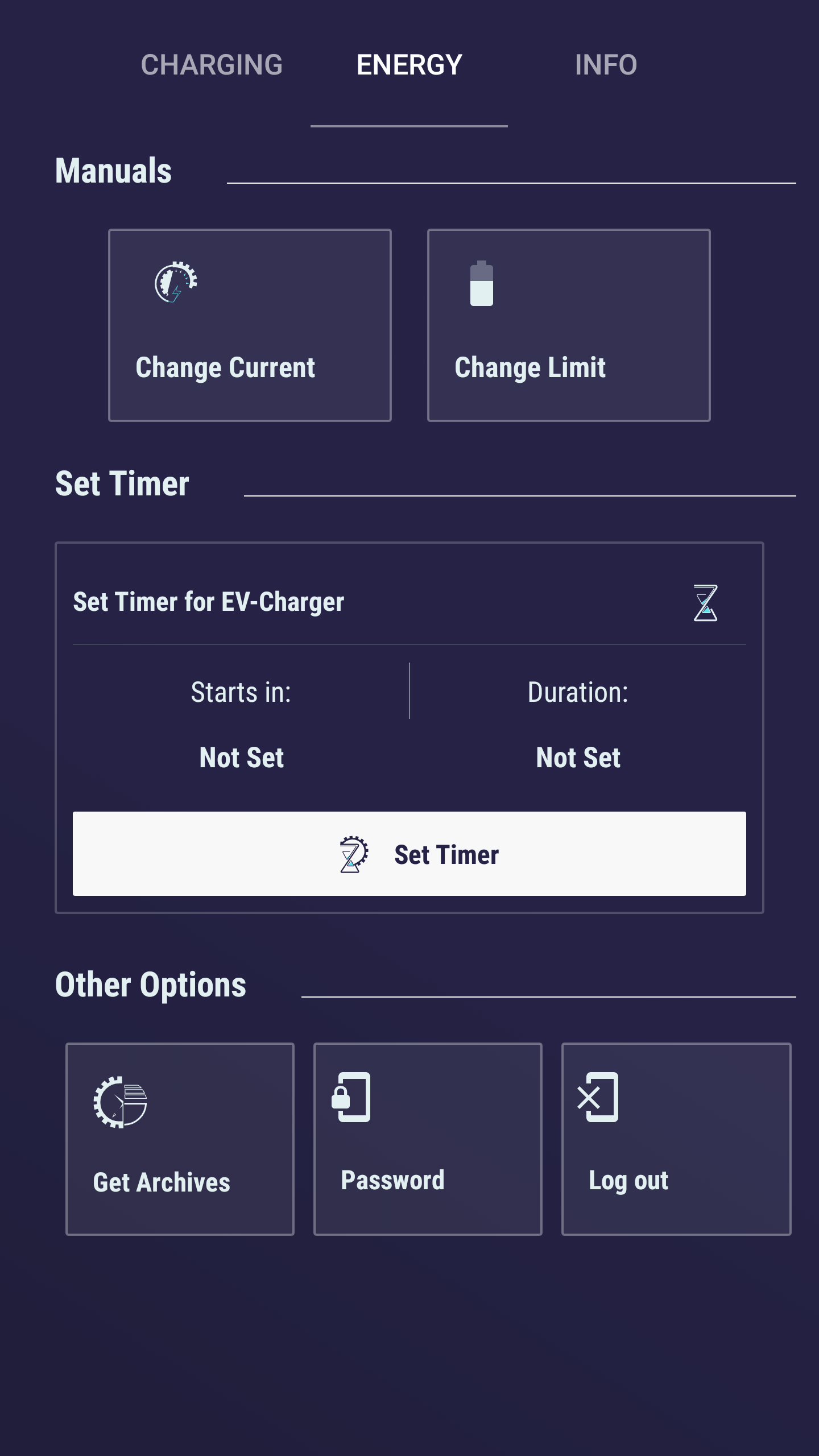
Task: Open the INFO tab
Action: tap(606, 65)
